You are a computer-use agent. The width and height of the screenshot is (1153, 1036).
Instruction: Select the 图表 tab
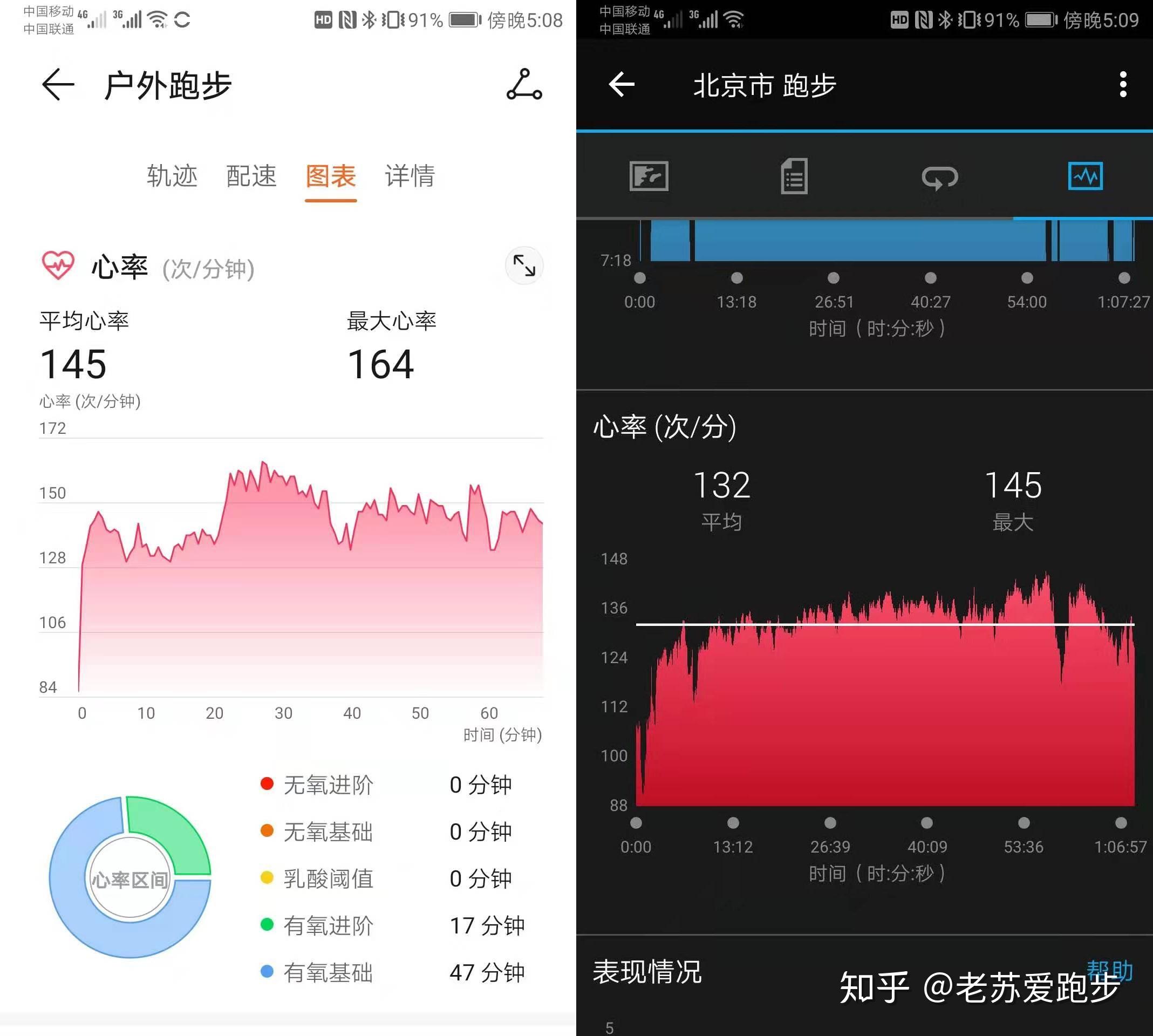pyautogui.click(x=331, y=176)
